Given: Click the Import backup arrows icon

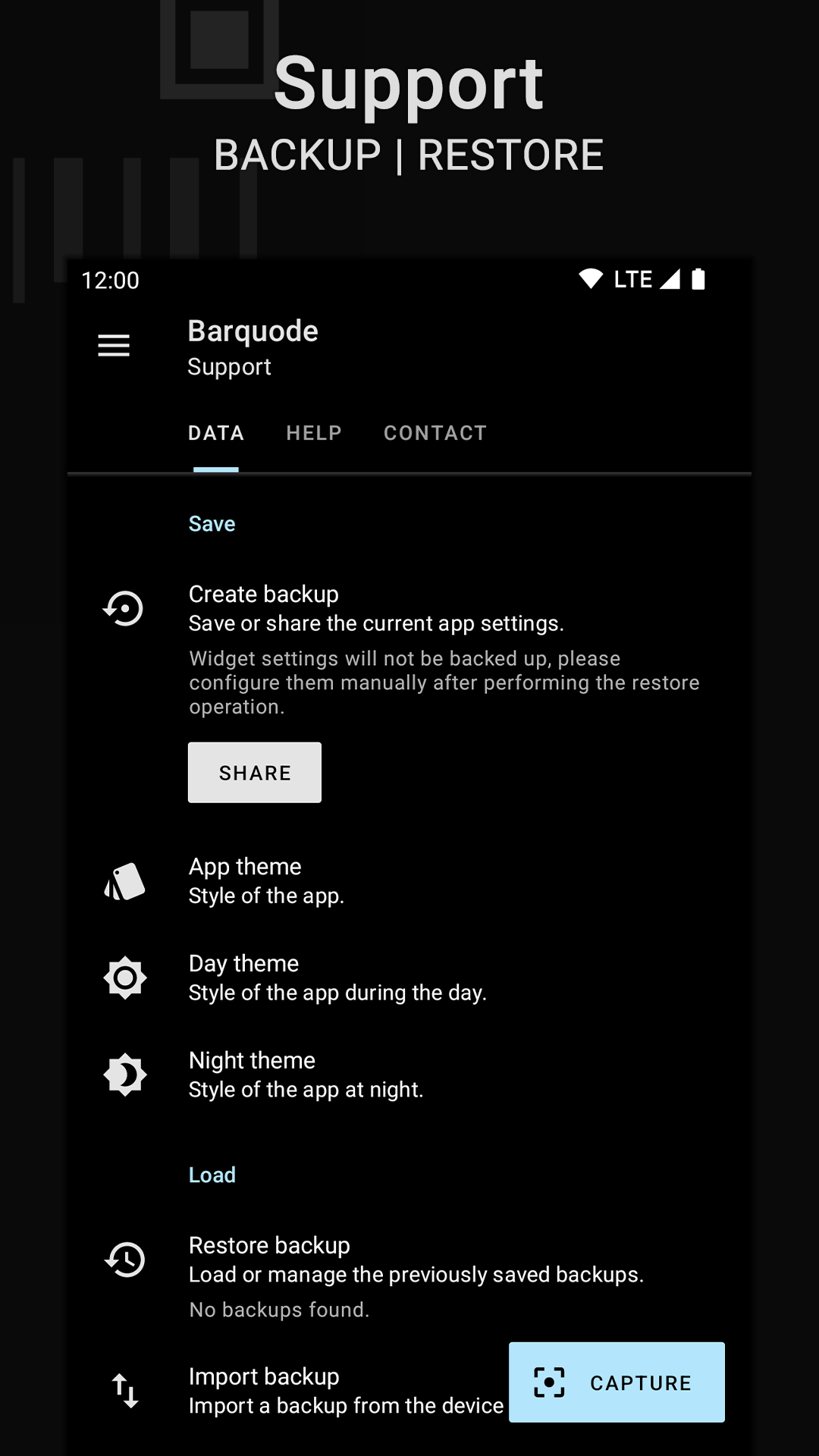Looking at the screenshot, I should (124, 1390).
